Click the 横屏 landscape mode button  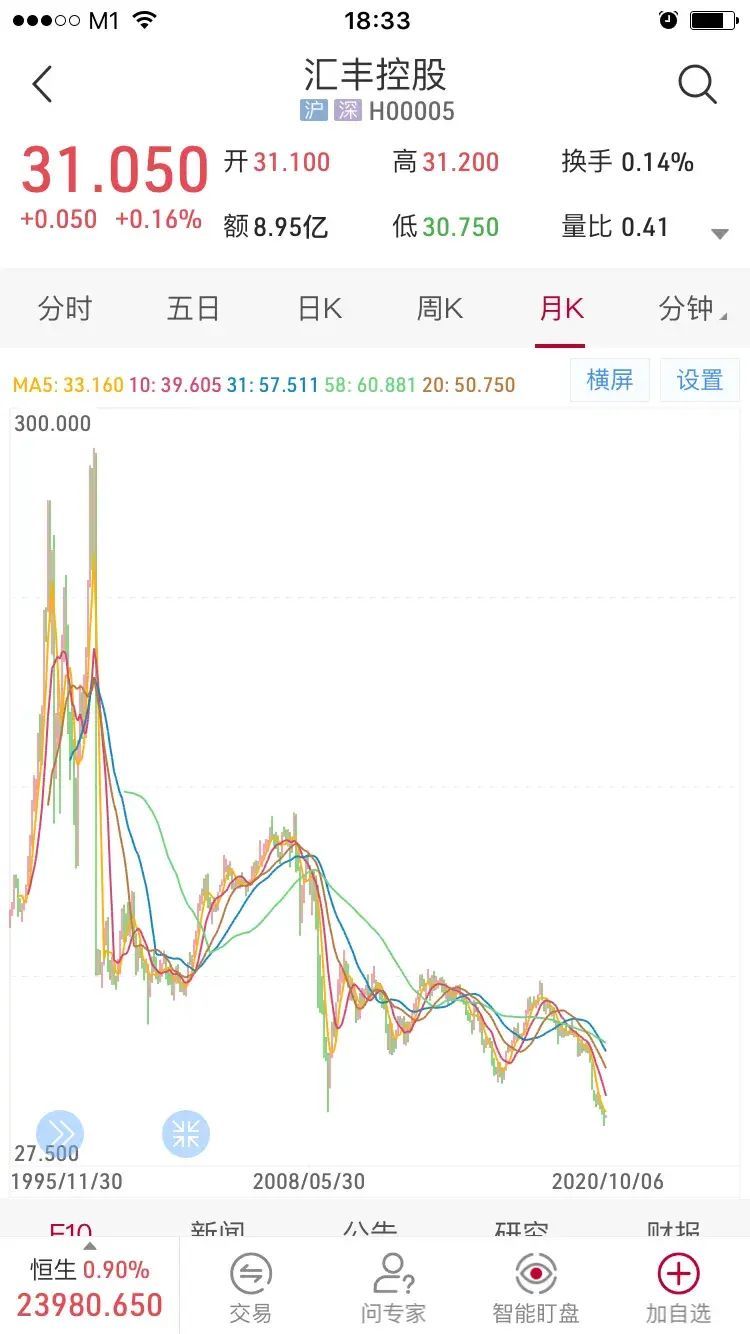point(609,380)
